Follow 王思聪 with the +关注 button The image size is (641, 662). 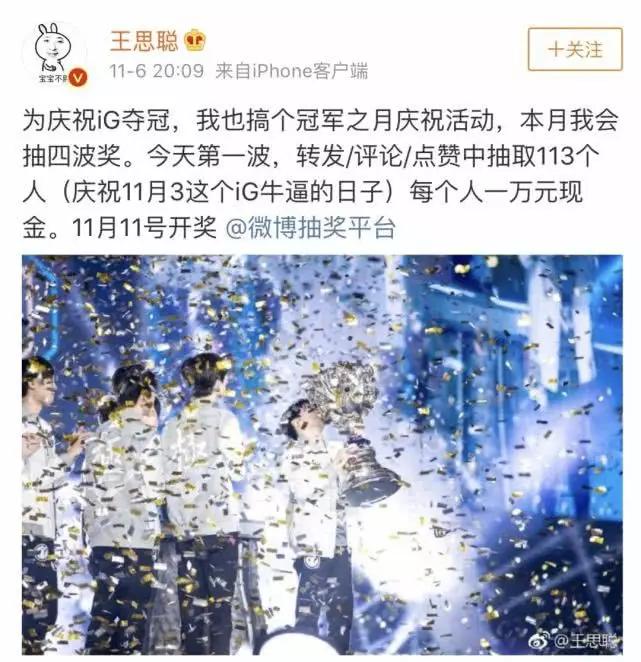(x=573, y=48)
